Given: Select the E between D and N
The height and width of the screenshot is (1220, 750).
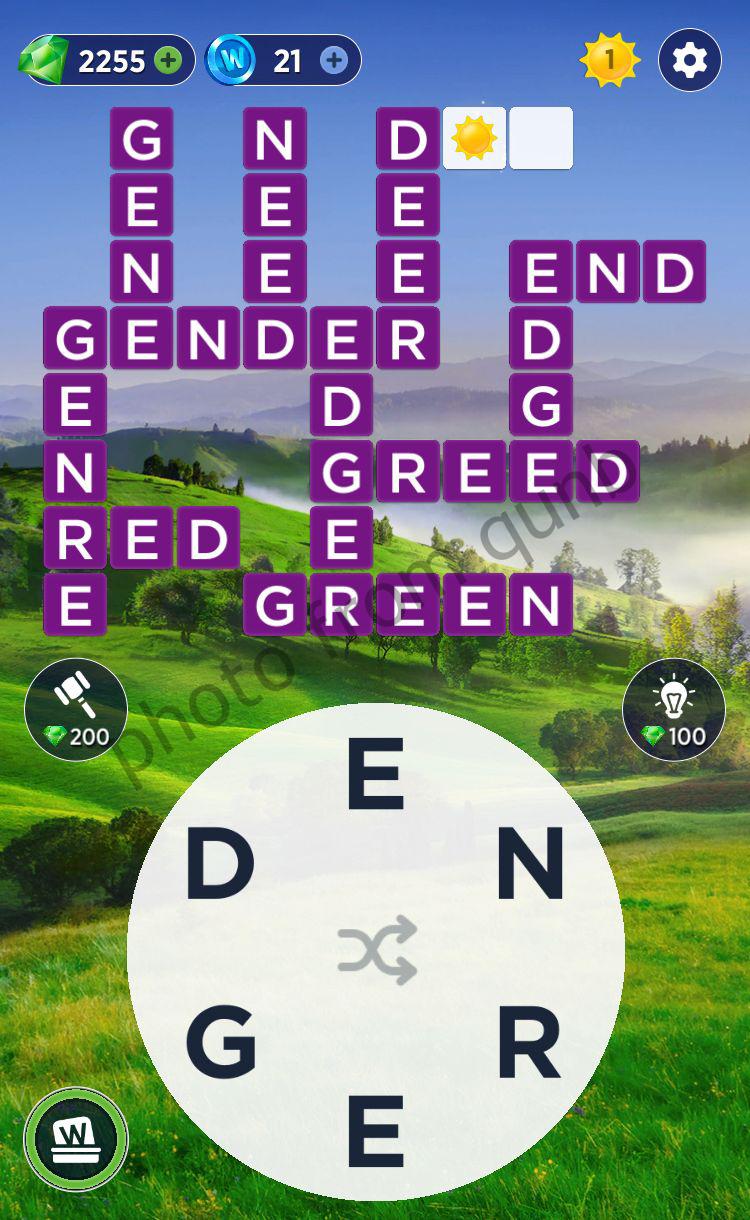Looking at the screenshot, I should [x=375, y=773].
